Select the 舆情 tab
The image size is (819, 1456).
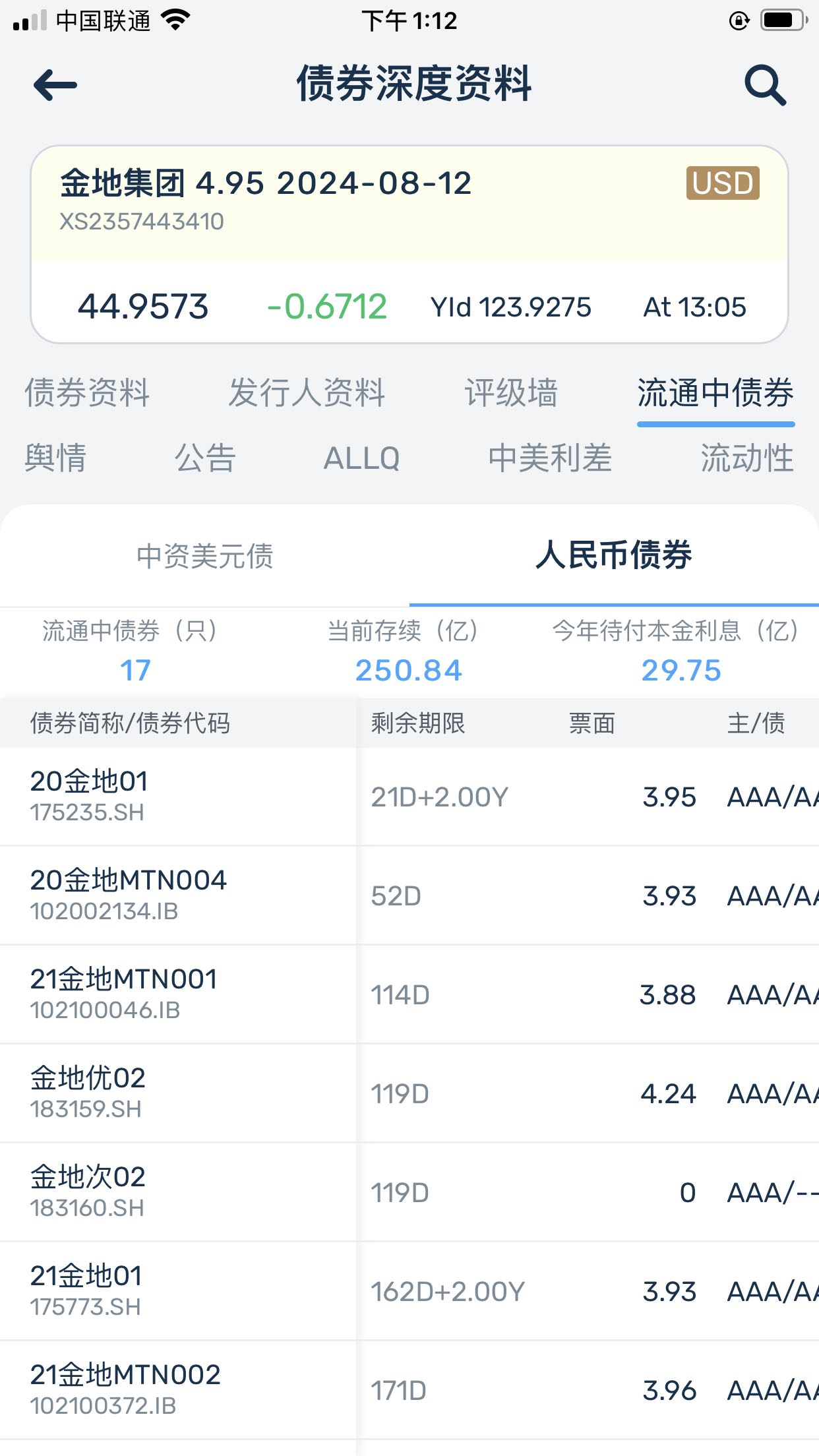pos(55,458)
